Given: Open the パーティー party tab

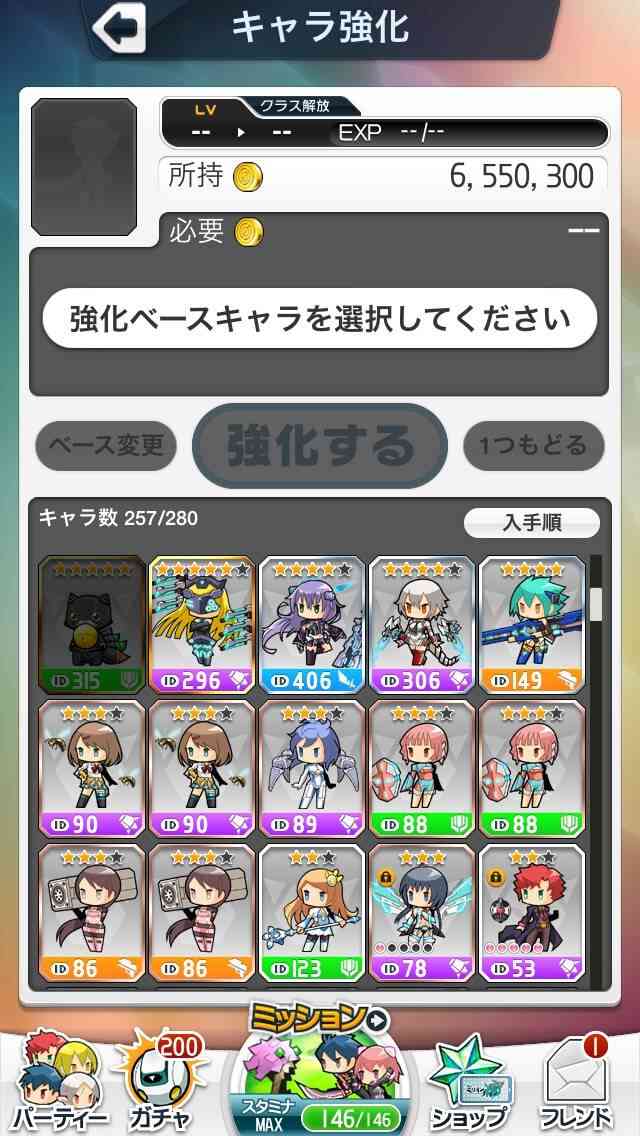Looking at the screenshot, I should (58, 1081).
